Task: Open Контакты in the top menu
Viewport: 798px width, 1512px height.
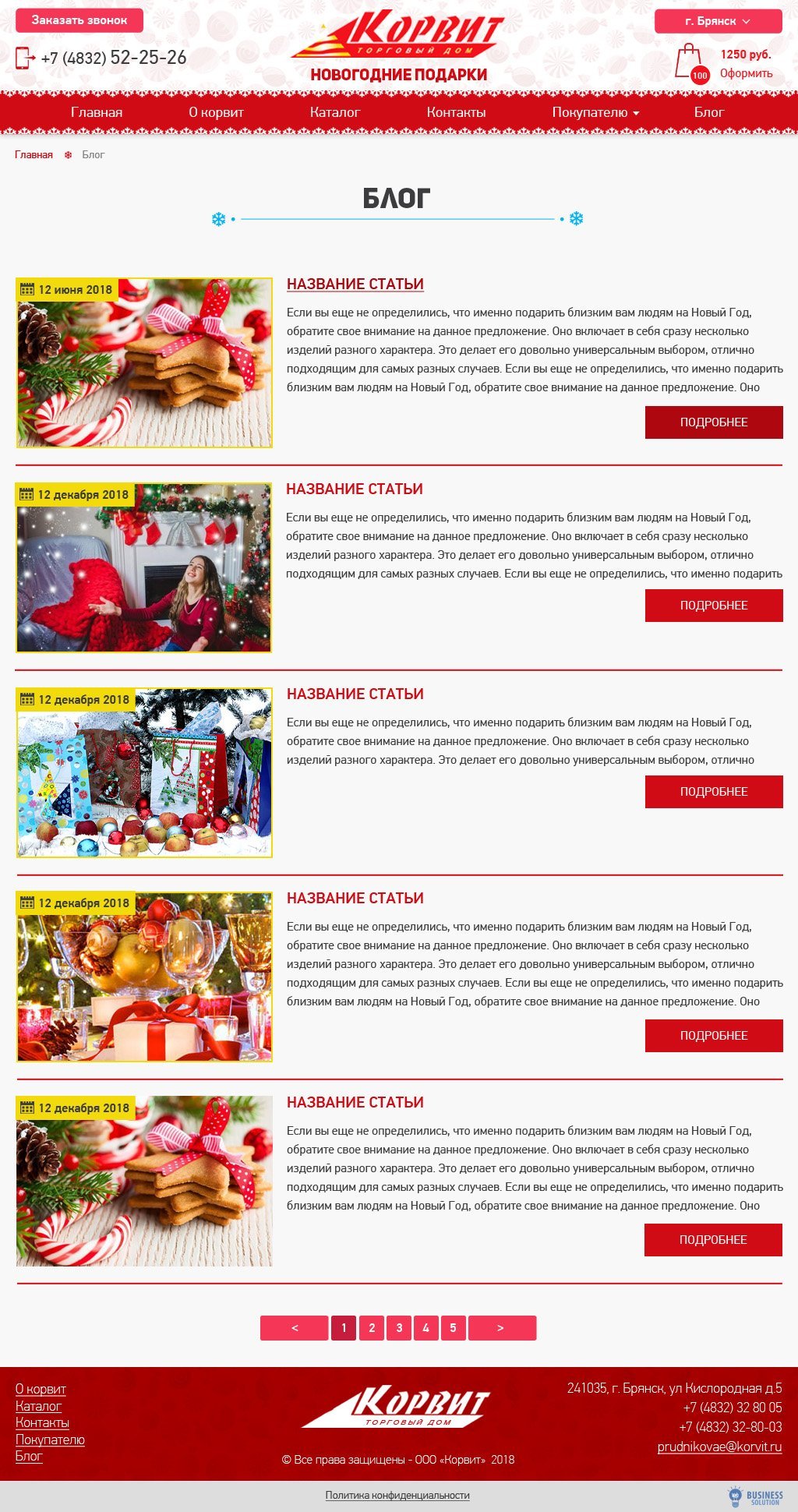Action: click(x=456, y=112)
